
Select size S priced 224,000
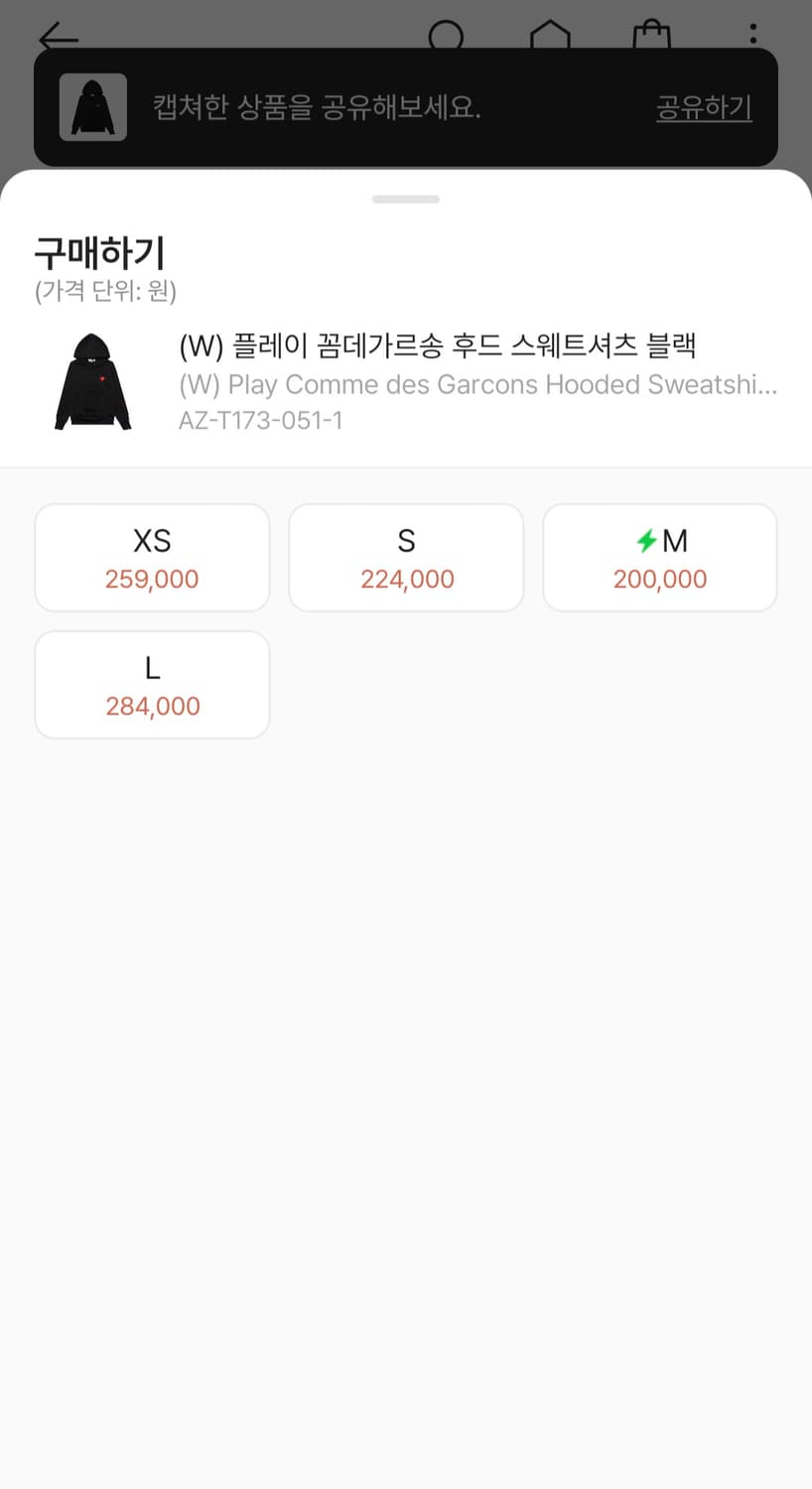(x=405, y=556)
